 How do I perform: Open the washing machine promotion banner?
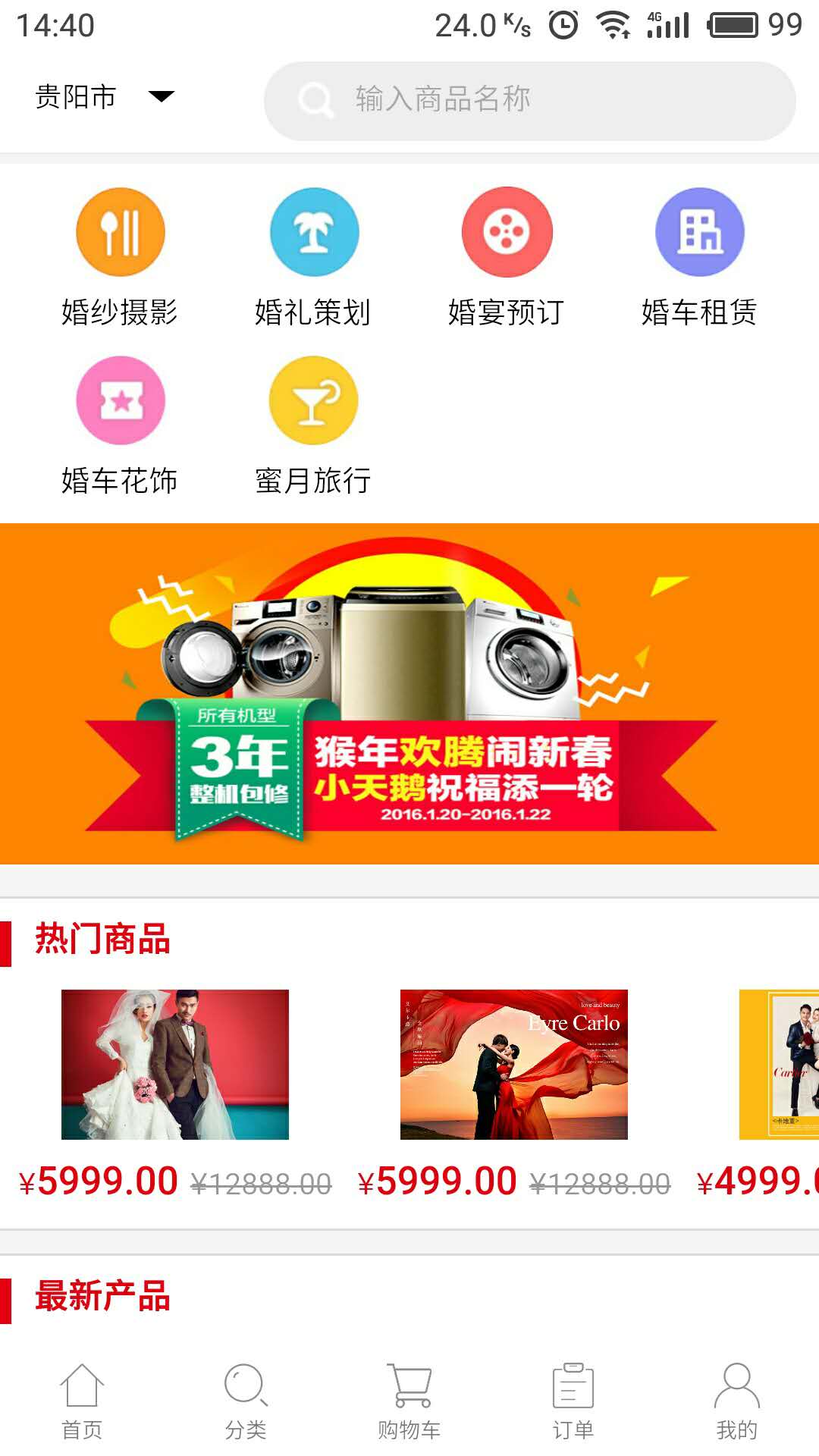click(409, 693)
